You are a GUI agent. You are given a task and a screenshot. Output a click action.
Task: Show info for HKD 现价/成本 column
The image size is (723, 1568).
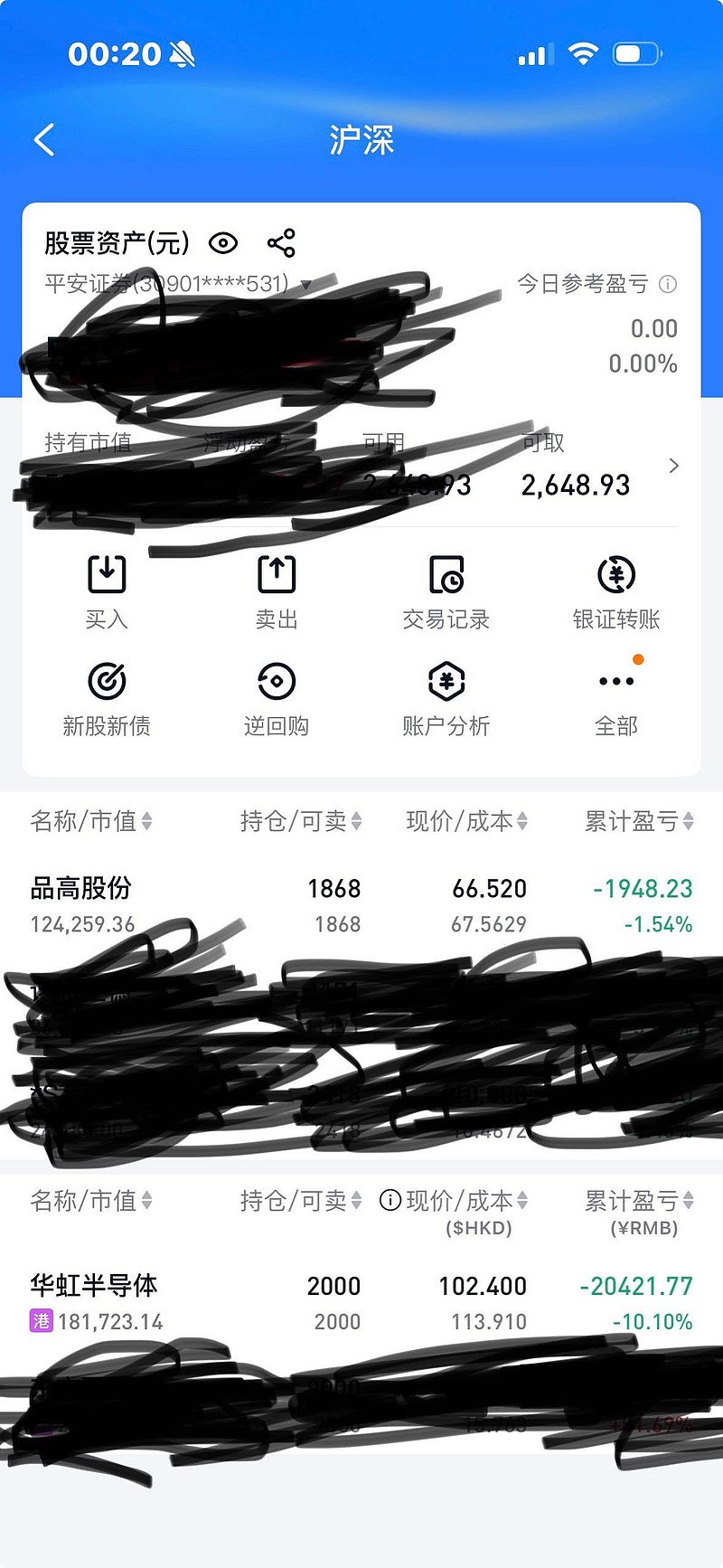coord(390,1201)
